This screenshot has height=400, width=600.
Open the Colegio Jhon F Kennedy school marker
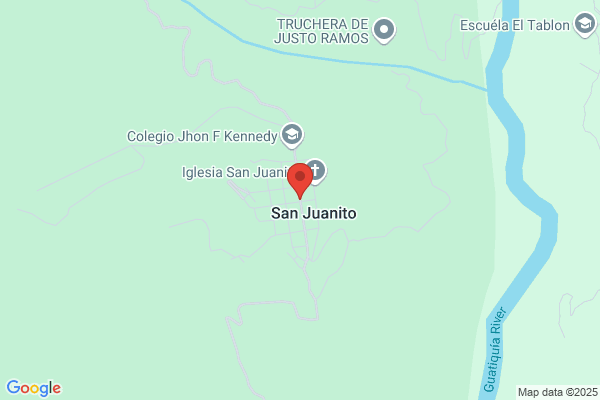click(x=292, y=135)
